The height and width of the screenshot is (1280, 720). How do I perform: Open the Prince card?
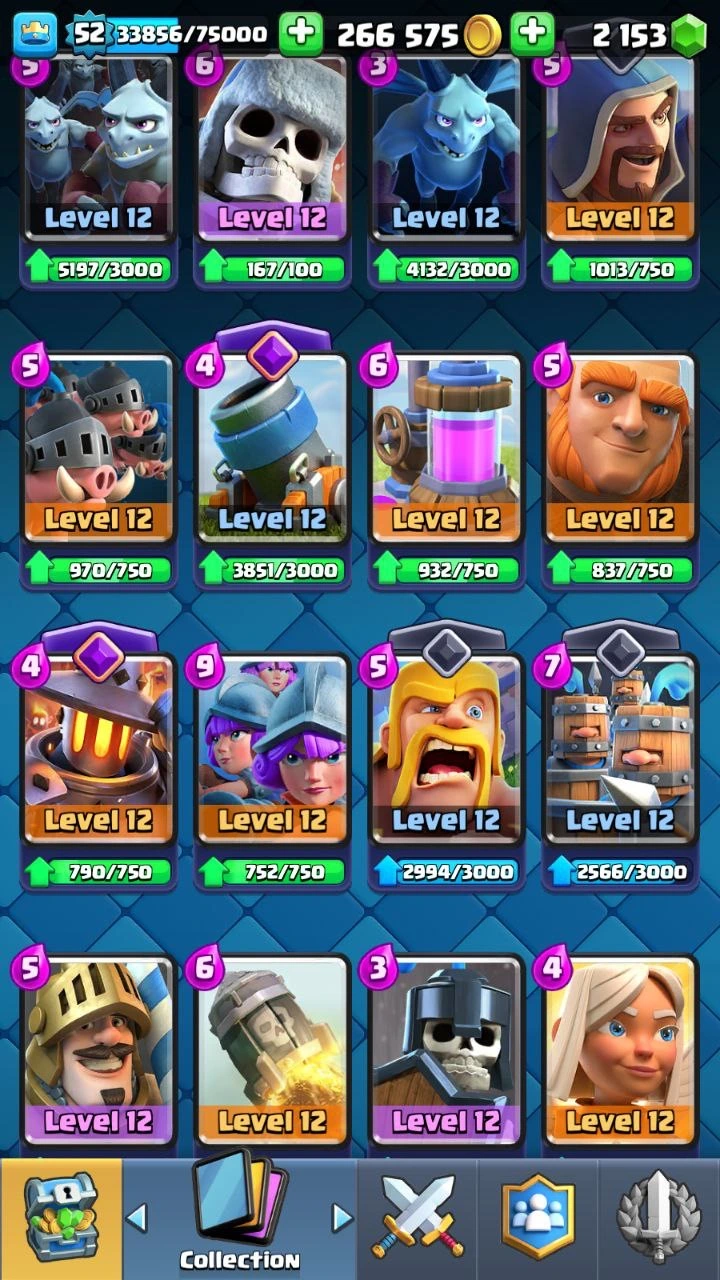98,1050
